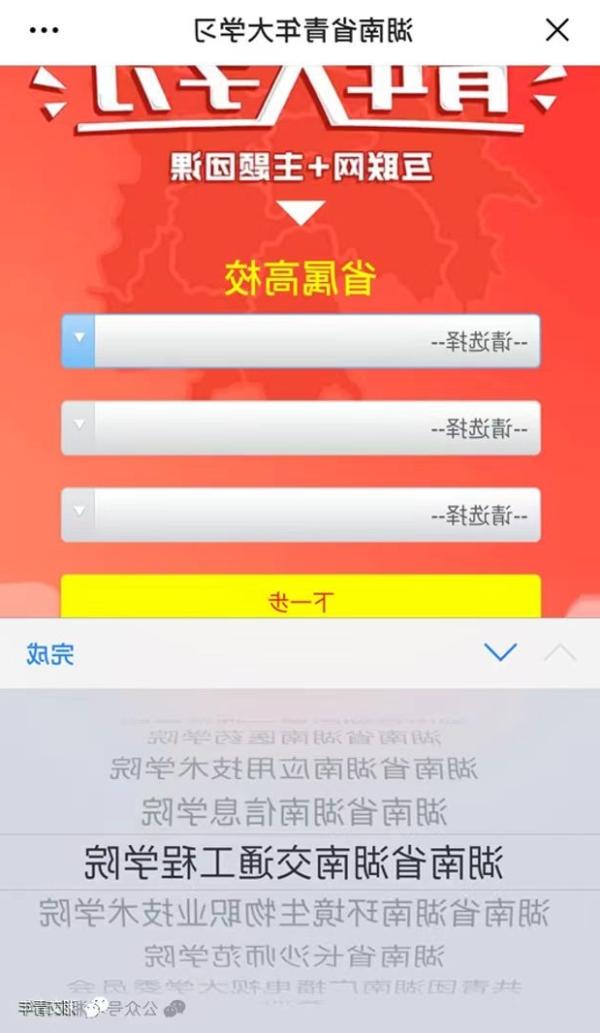600x1033 pixels.
Task: Expand the third 请选择 dropdown
Action: pos(300,515)
